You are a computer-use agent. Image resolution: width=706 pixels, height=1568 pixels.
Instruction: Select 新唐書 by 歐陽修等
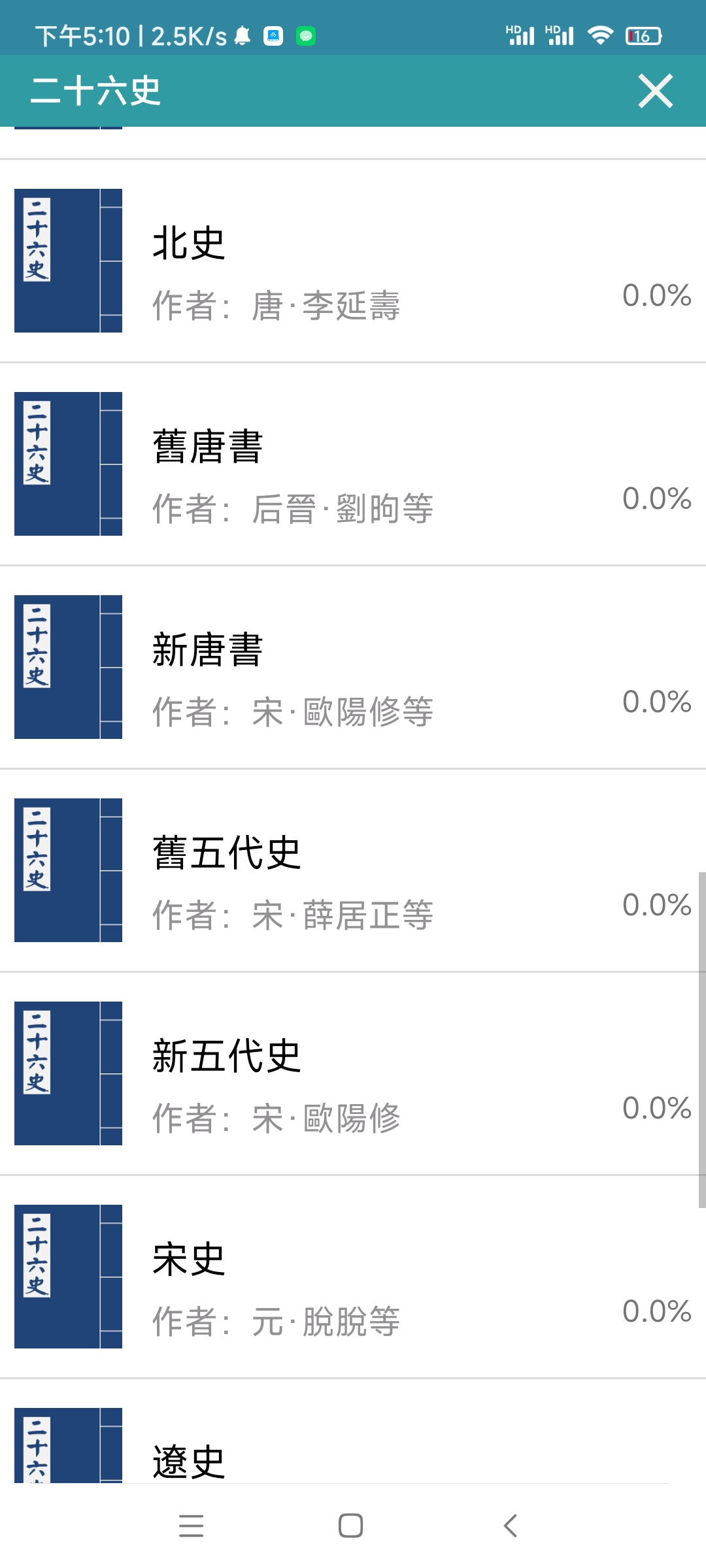coord(353,668)
